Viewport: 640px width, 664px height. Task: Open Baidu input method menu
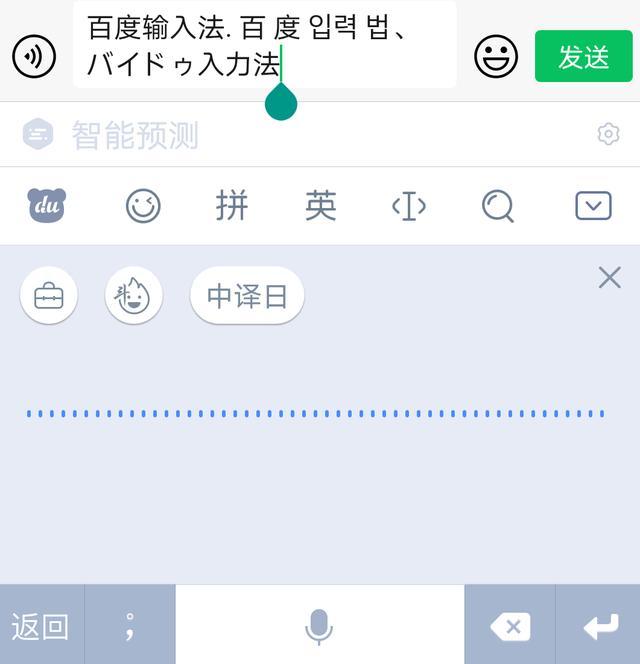(x=46, y=206)
